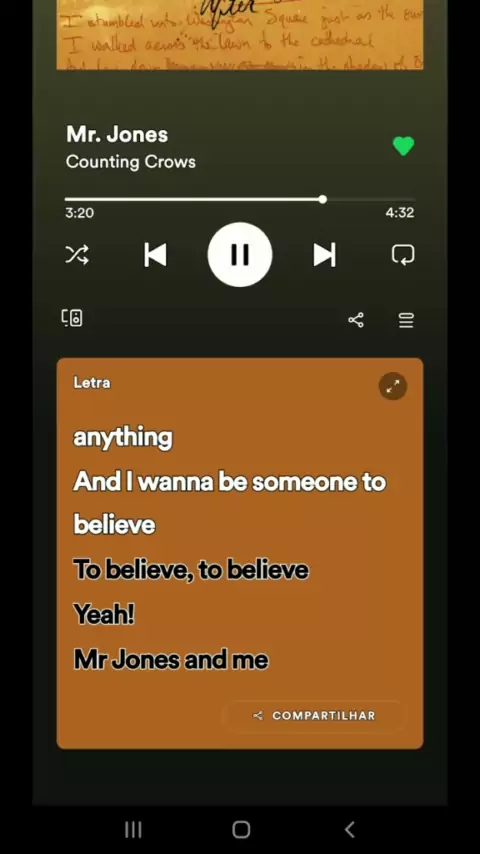This screenshot has width=480, height=854.
Task: Expand the lyrics to full screen
Action: click(393, 386)
